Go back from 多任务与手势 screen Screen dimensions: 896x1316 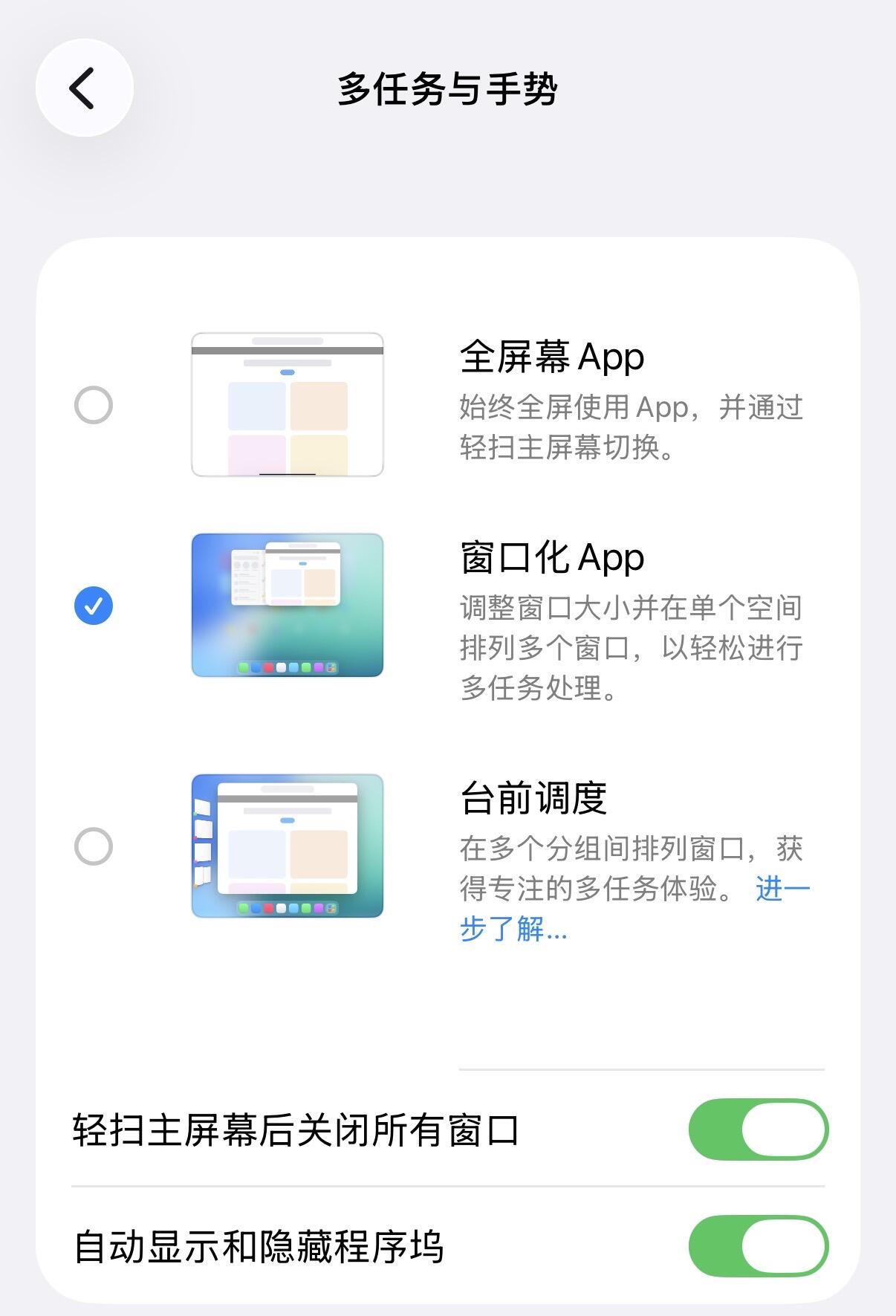click(x=84, y=88)
